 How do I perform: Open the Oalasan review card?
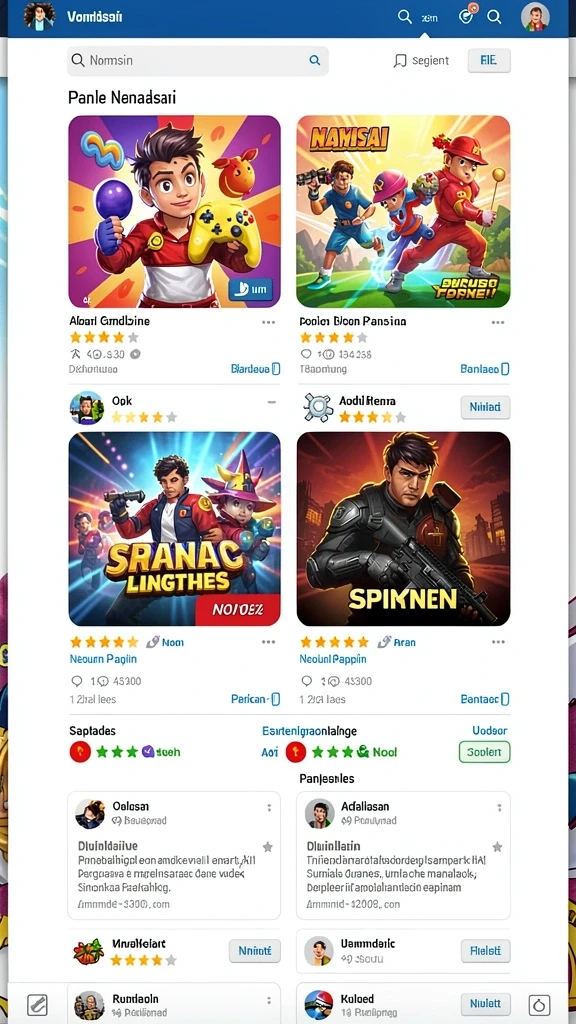[174, 856]
